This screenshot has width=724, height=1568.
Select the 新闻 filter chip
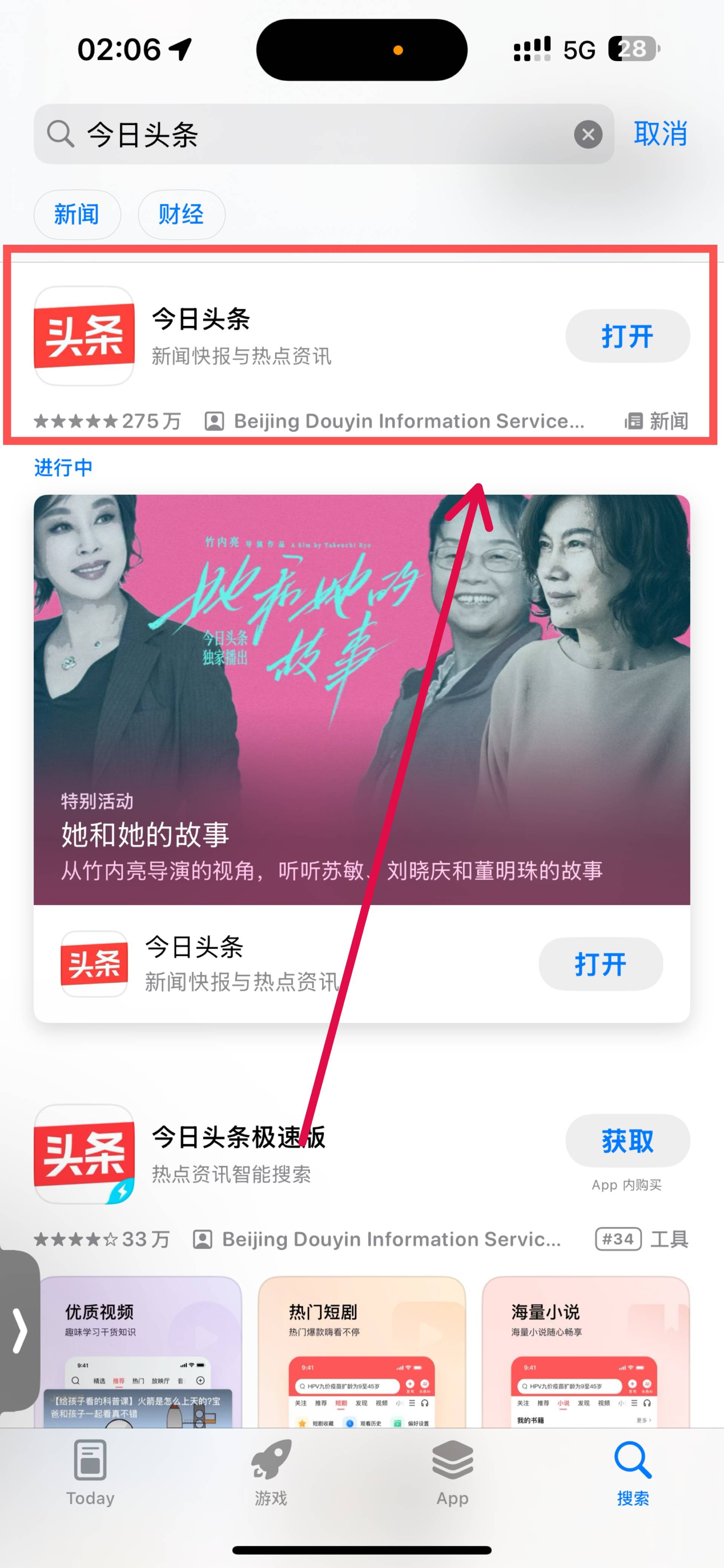pyautogui.click(x=77, y=214)
